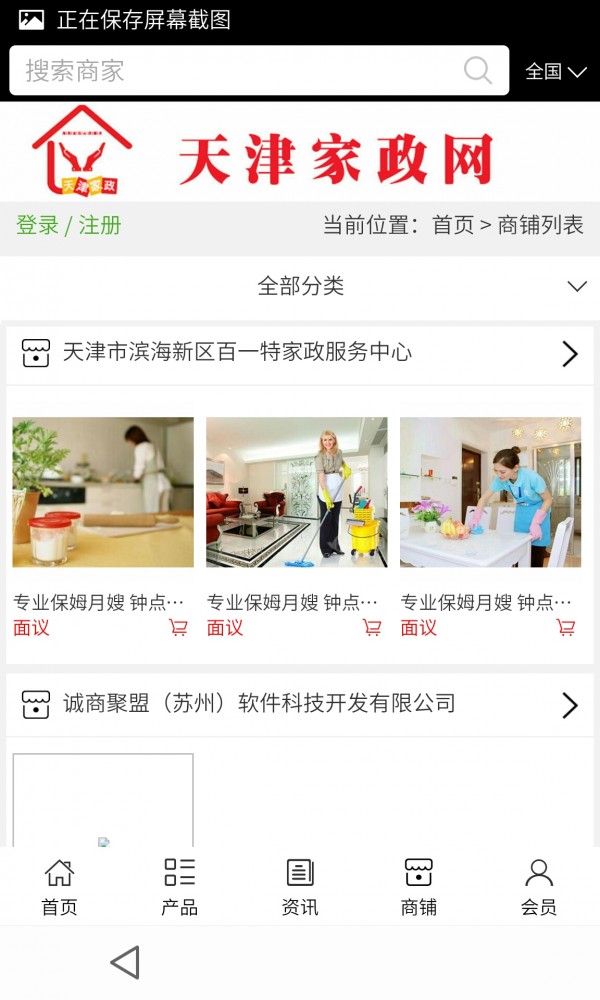Go to 首页 in the breadcrumb
Screen dimensions: 600x1000
click(x=452, y=225)
